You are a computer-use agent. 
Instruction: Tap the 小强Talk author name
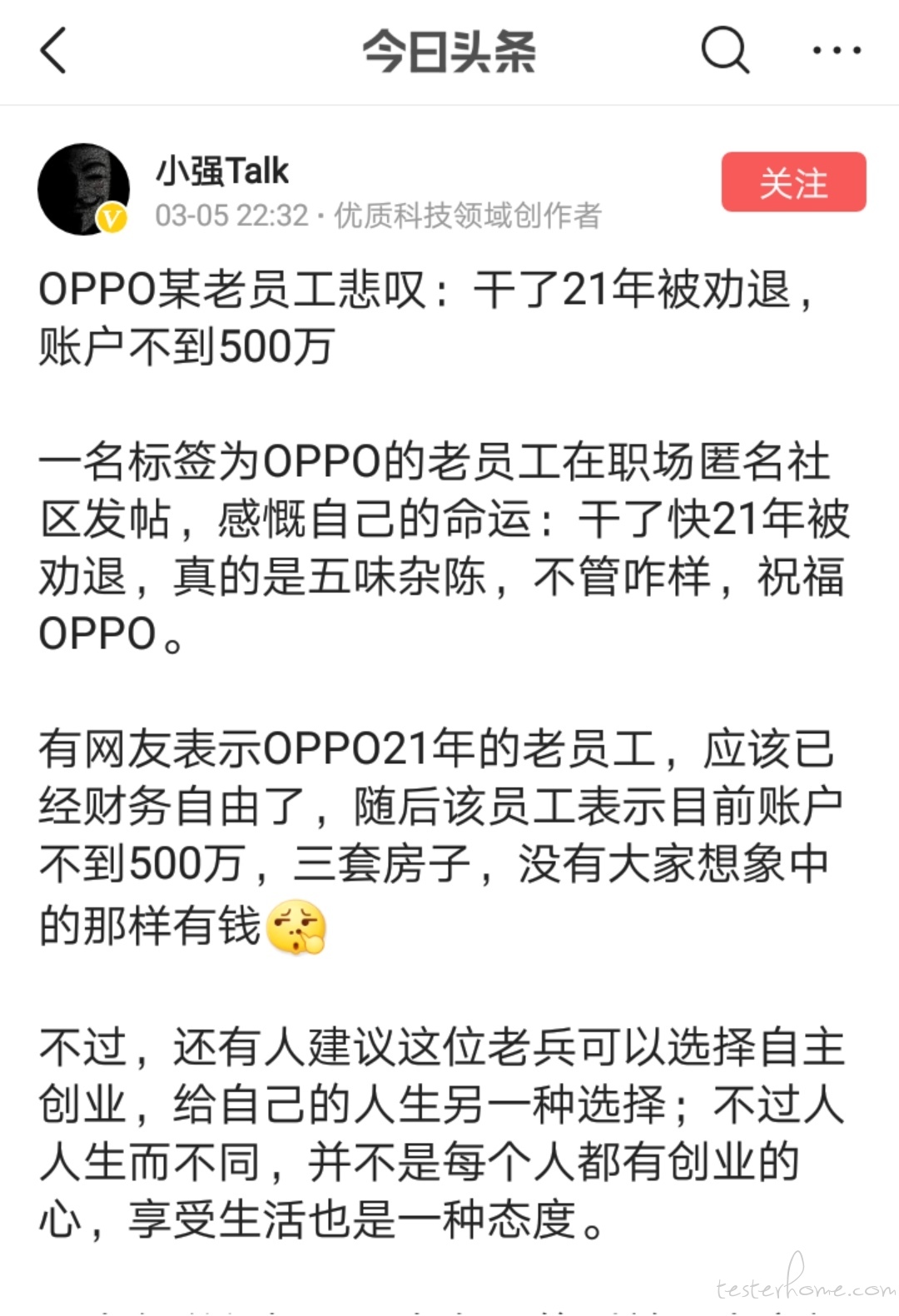[x=222, y=171]
